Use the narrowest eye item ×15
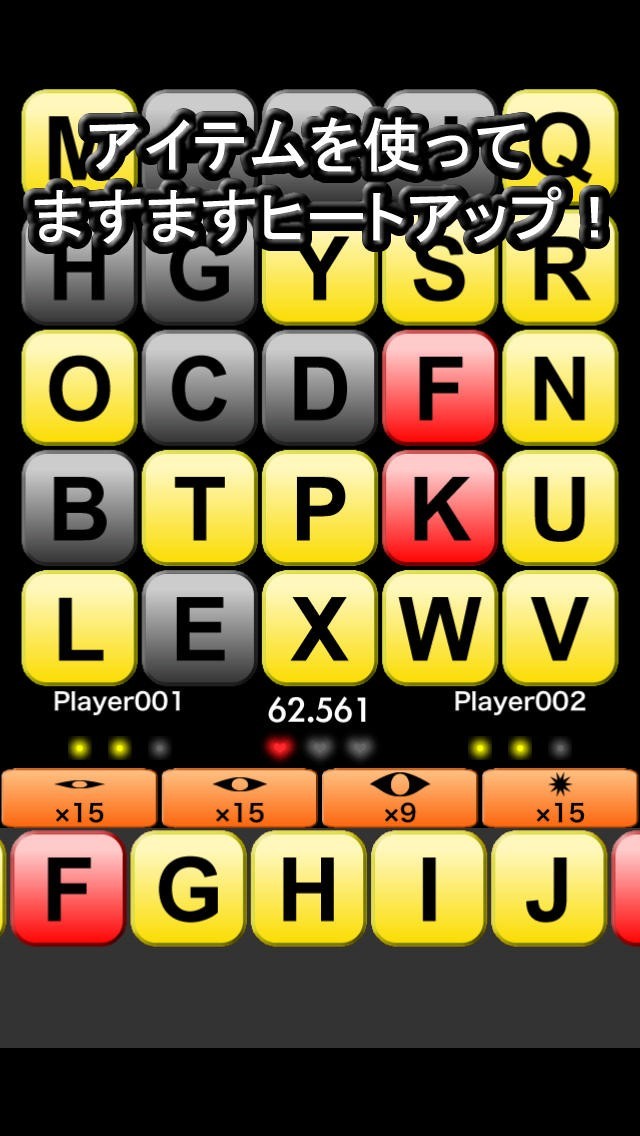The height and width of the screenshot is (1136, 640). coord(79,798)
